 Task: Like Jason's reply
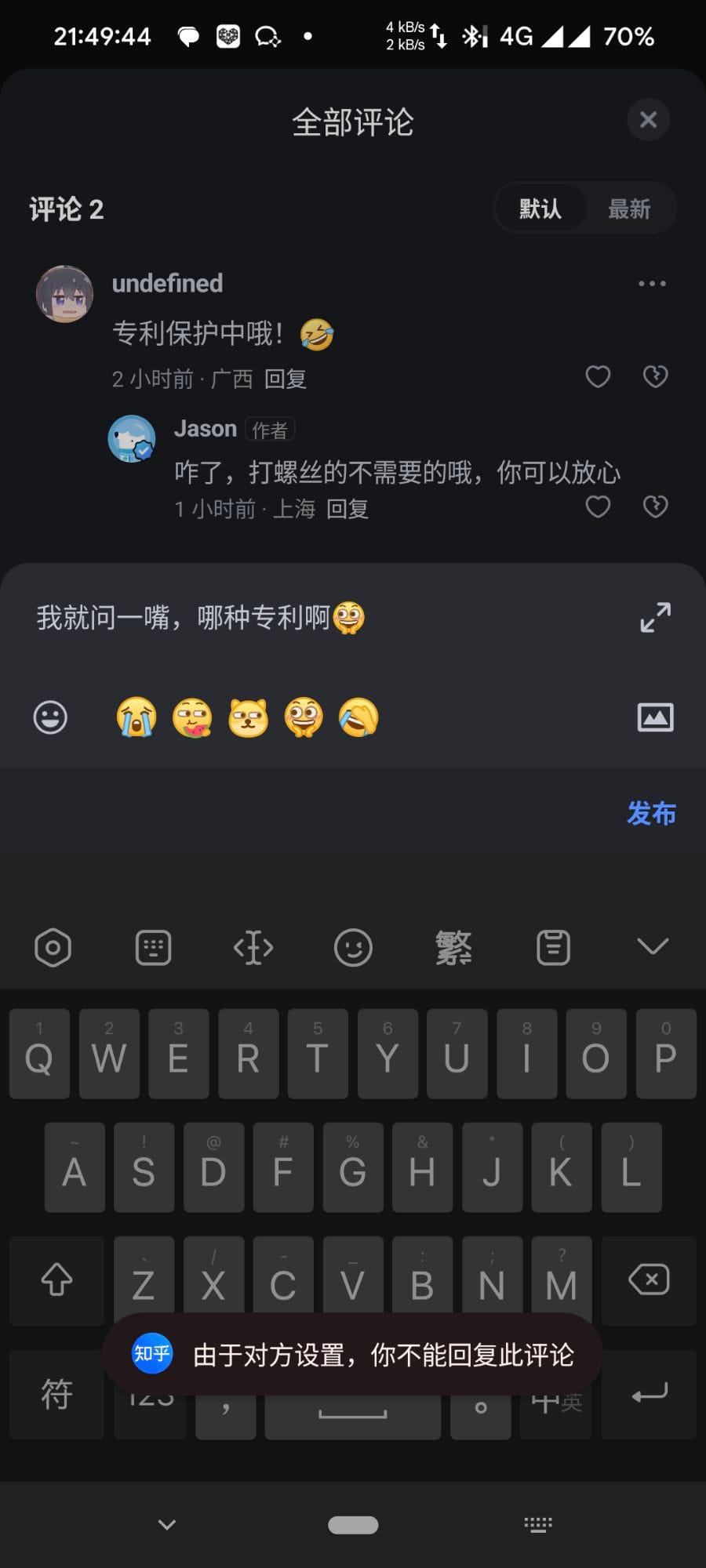click(x=598, y=507)
